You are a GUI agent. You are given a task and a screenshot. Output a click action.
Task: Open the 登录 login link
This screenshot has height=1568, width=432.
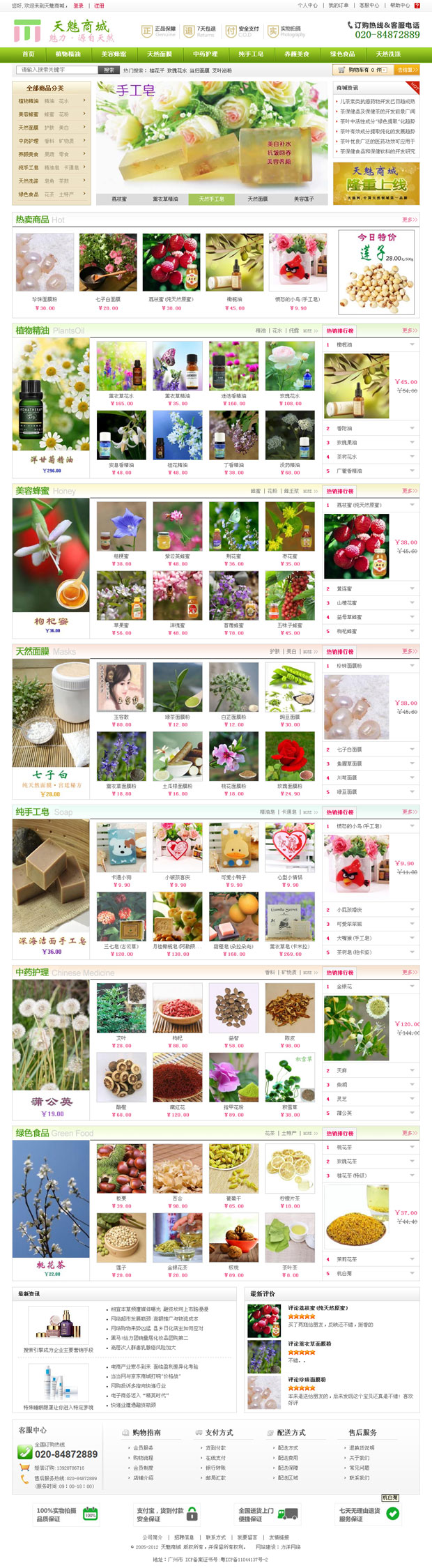(78, 6)
